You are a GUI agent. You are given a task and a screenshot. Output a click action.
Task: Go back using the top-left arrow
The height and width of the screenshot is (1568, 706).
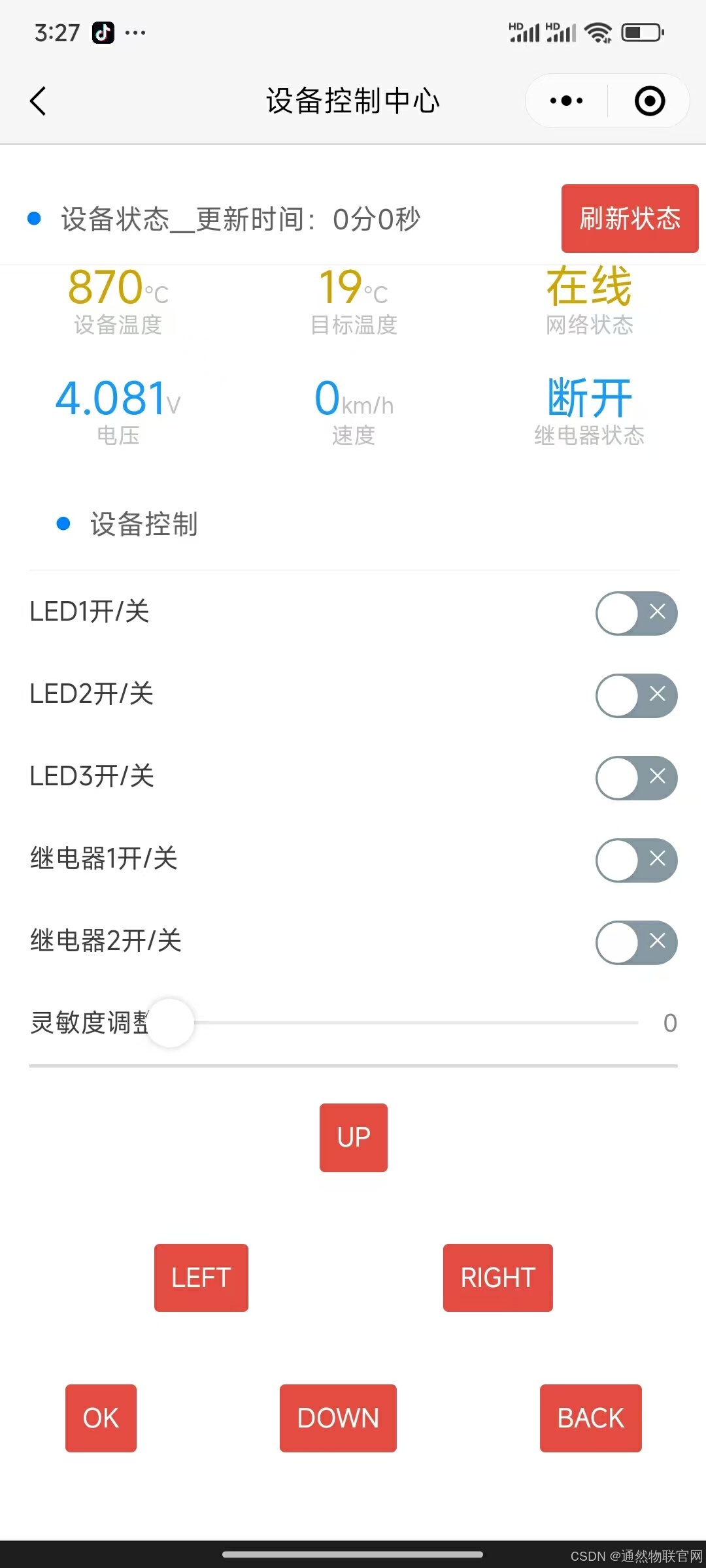38,101
